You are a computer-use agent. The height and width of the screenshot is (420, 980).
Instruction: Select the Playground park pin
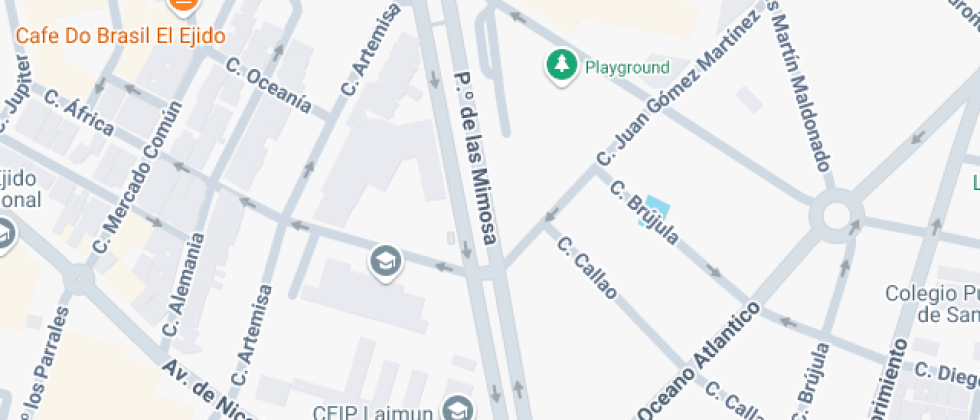(x=562, y=66)
